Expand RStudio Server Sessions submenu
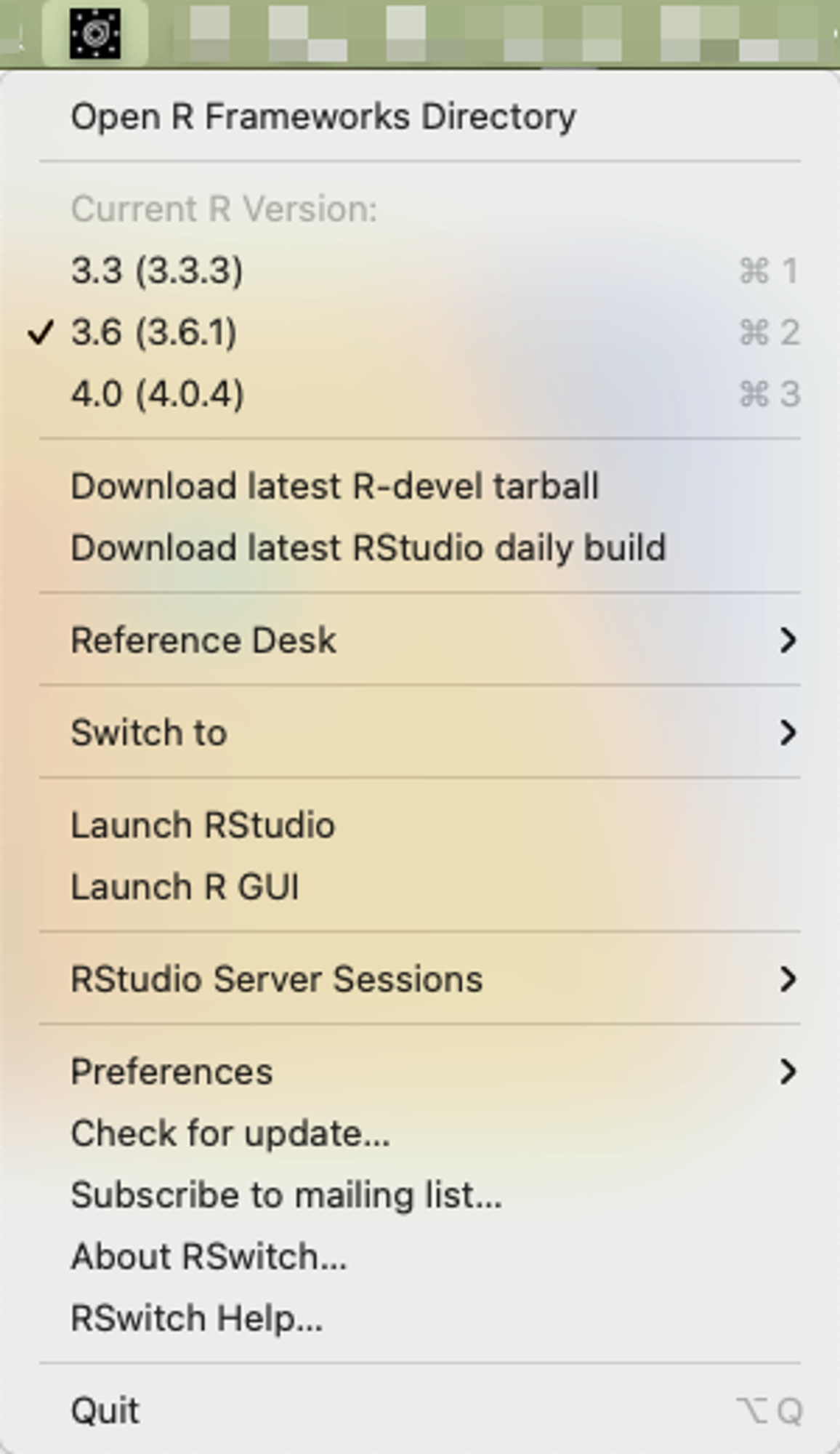840x1454 pixels. pos(420,979)
